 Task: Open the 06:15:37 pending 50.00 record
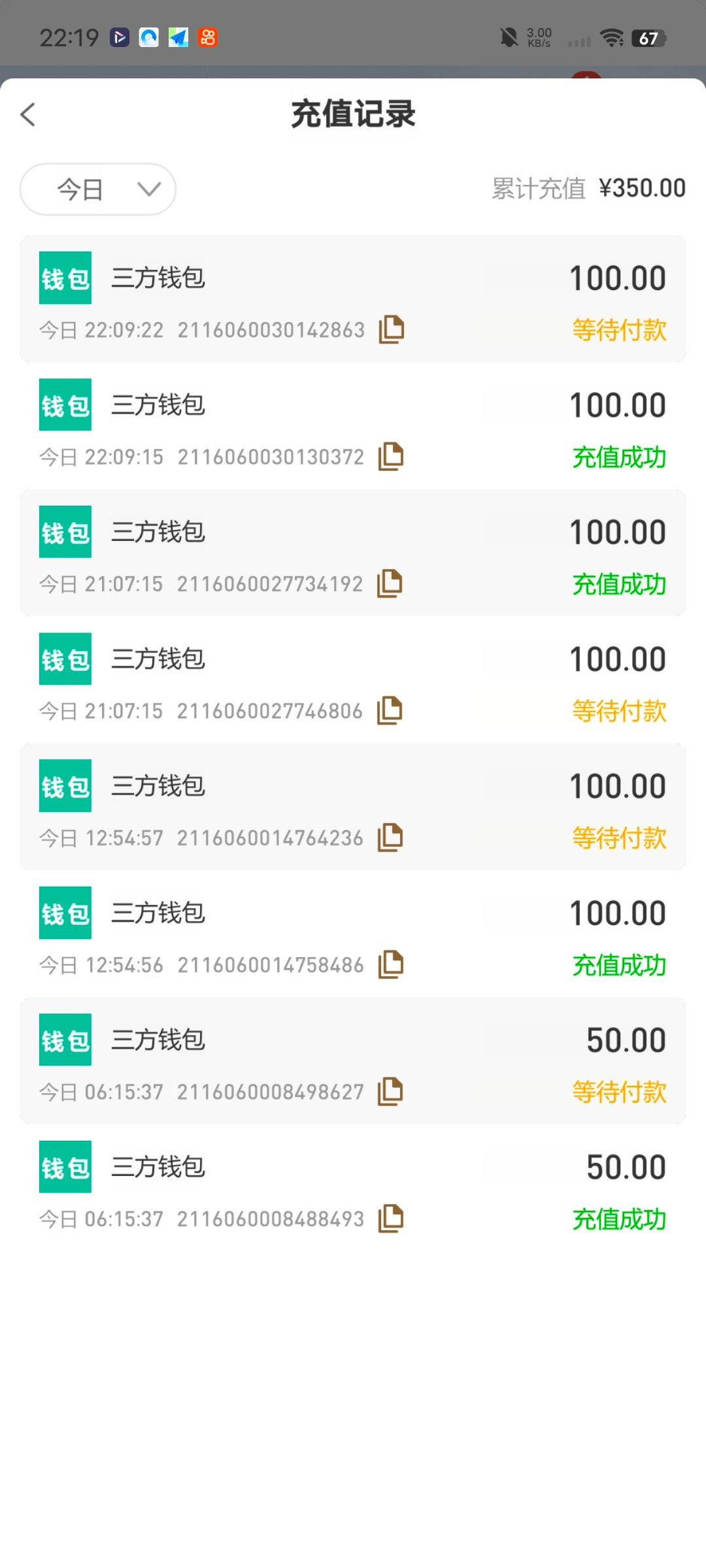[353, 1061]
